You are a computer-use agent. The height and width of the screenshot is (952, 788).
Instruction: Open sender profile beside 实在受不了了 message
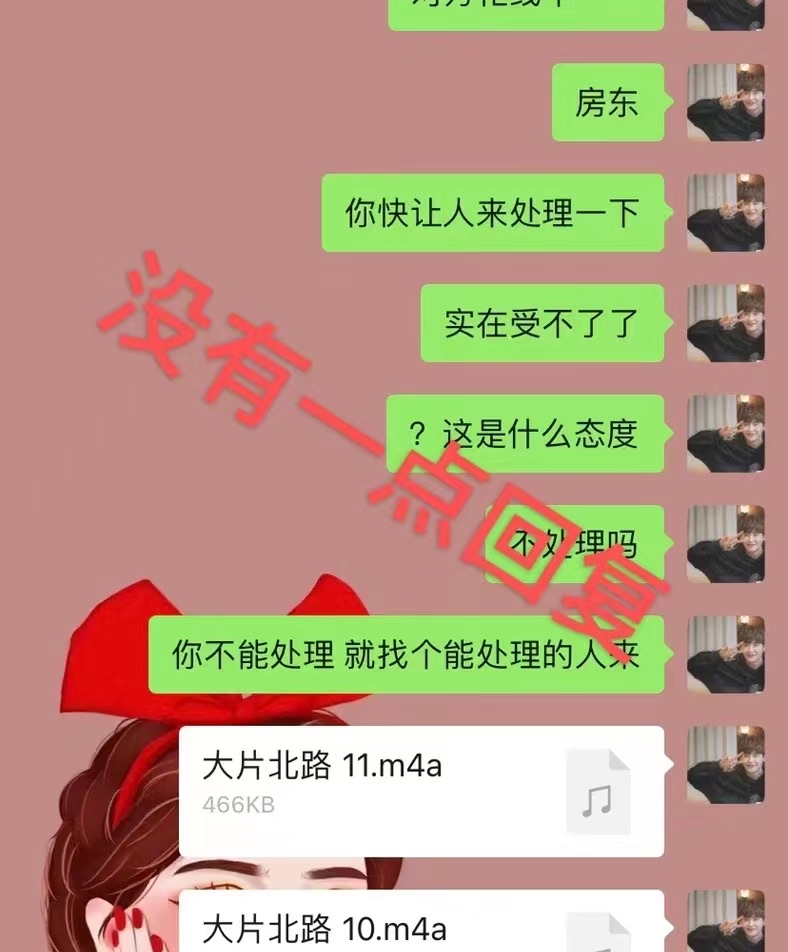coord(725,323)
